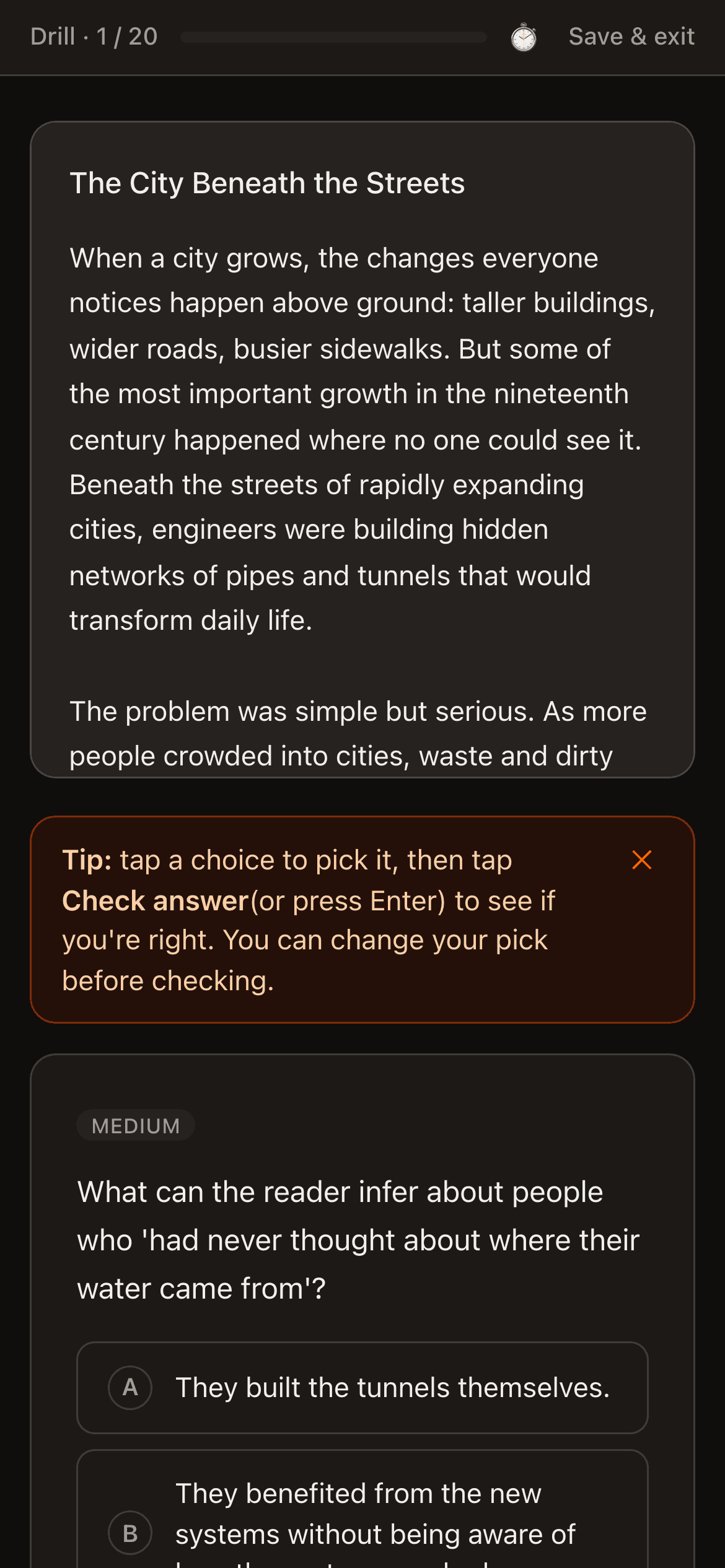Choose answer B about benefiting from new systems
This screenshot has height=1568, width=725.
click(x=362, y=1510)
